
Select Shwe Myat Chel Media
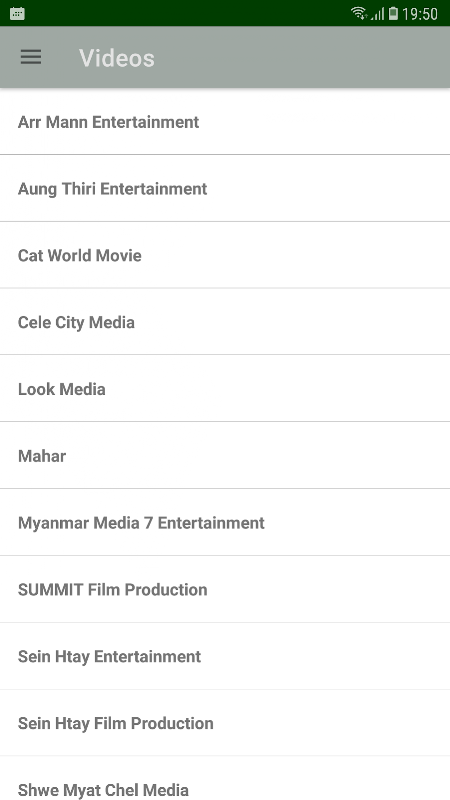[x=225, y=779]
